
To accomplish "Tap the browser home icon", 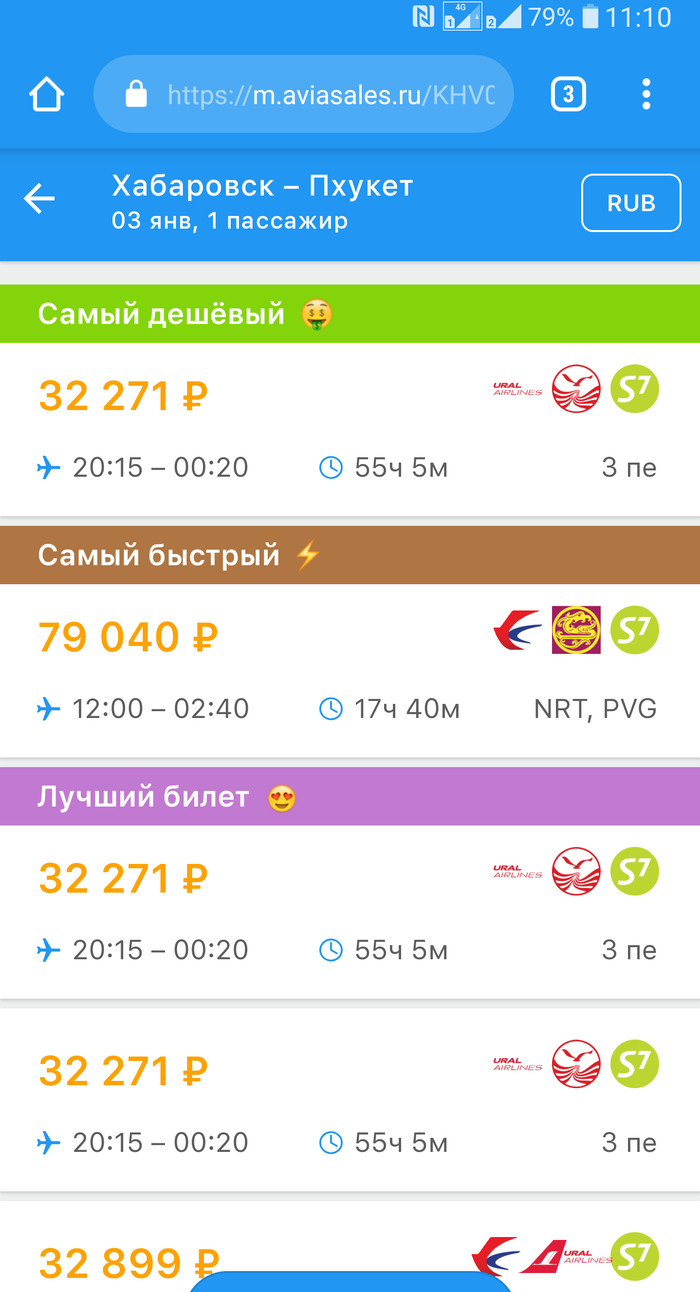I will [x=46, y=95].
